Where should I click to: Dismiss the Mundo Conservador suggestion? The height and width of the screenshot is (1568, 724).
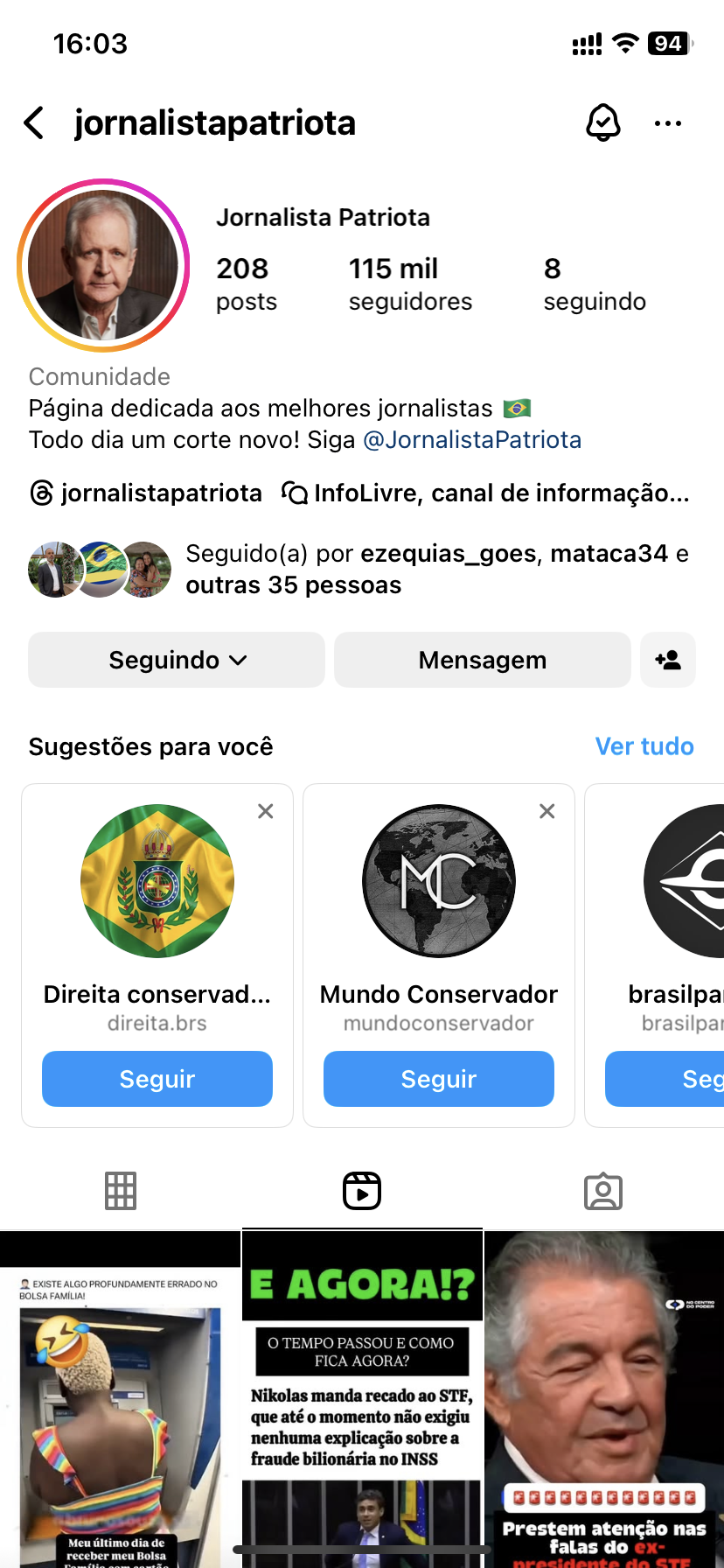[547, 811]
